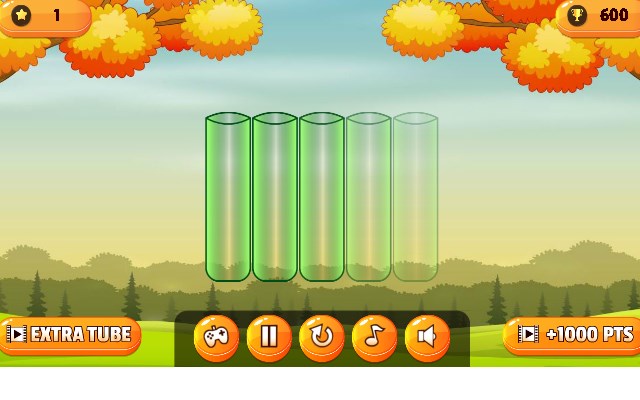Viewport: 640px width, 400px height.
Task: Pause the game
Action: pyautogui.click(x=269, y=337)
